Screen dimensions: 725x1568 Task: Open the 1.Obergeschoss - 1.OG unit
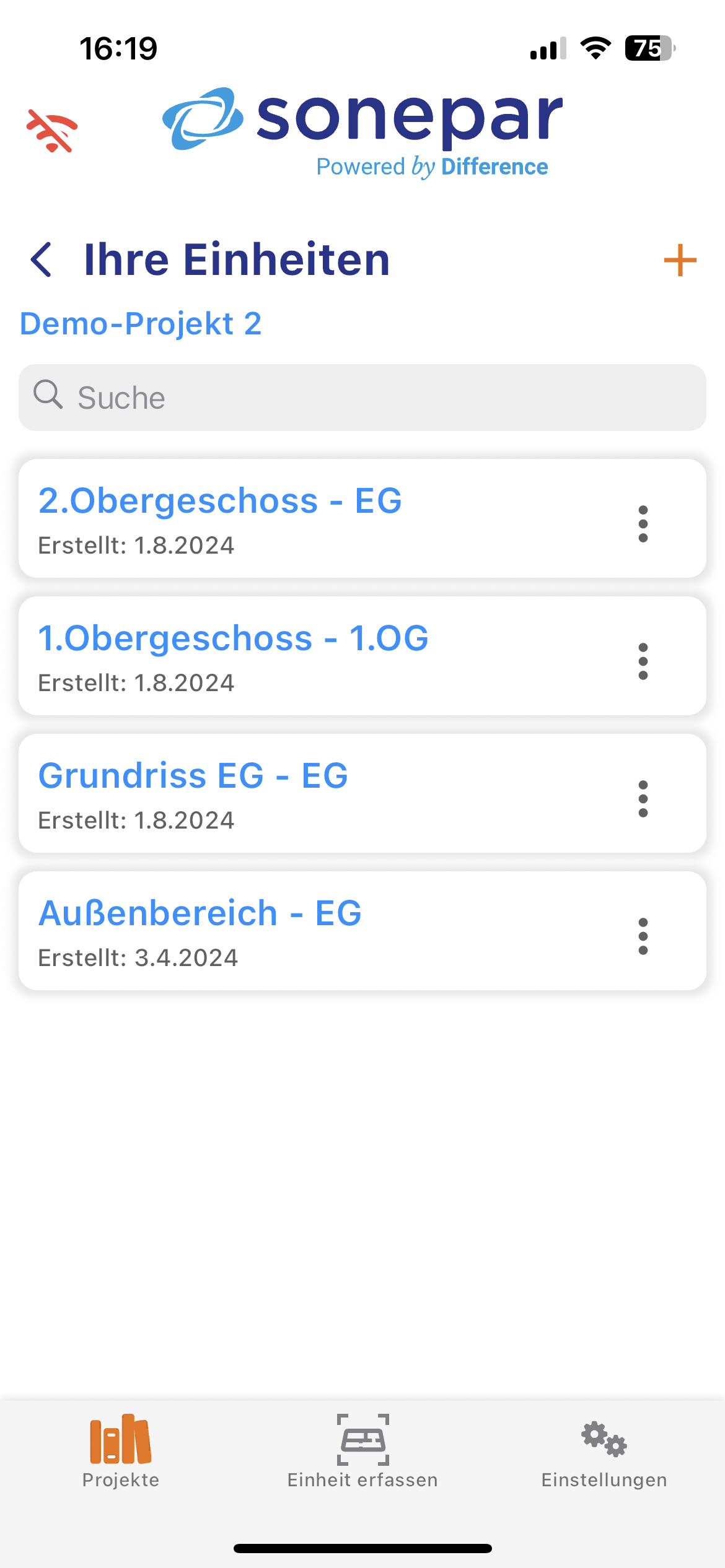point(233,639)
